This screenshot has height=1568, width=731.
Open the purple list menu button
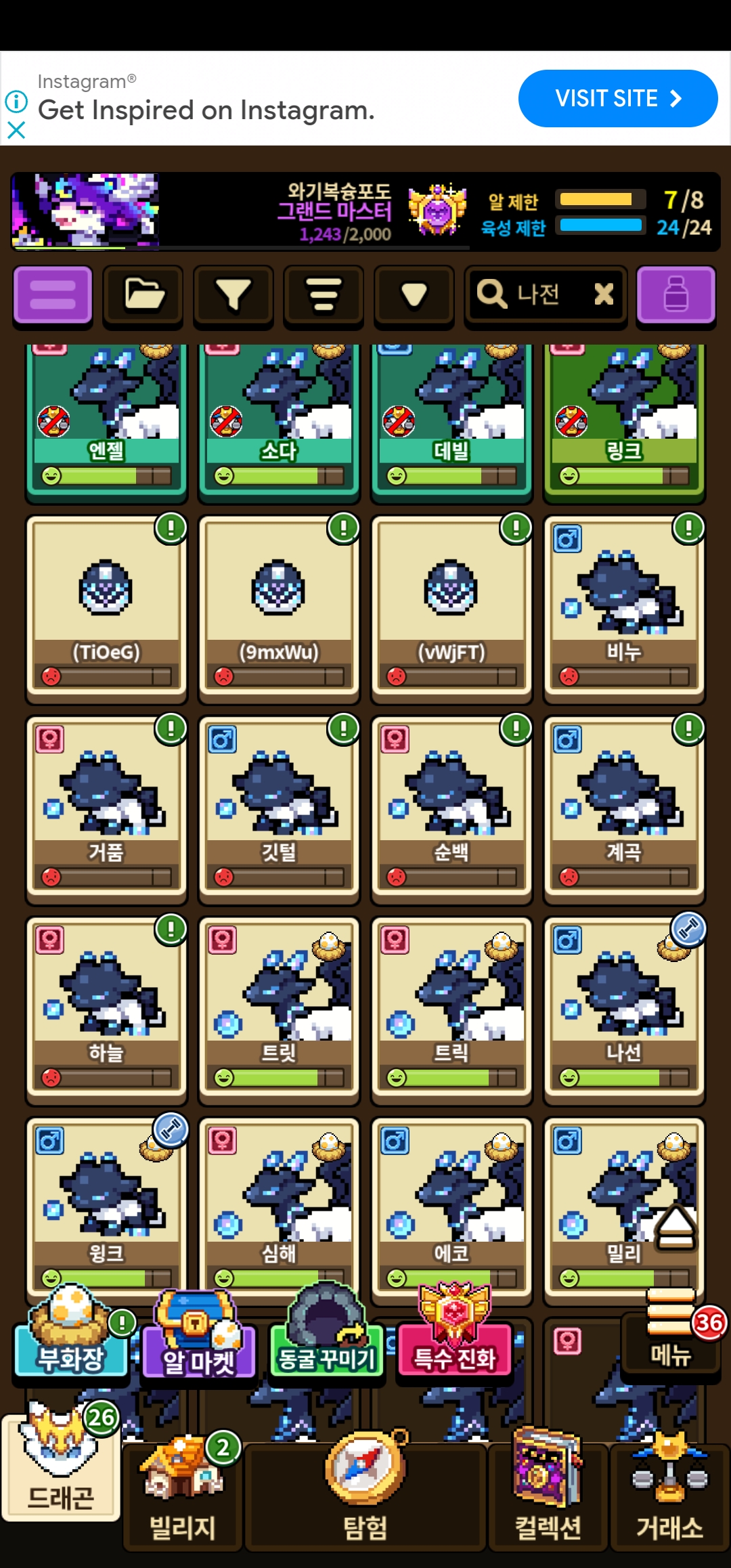[x=53, y=295]
